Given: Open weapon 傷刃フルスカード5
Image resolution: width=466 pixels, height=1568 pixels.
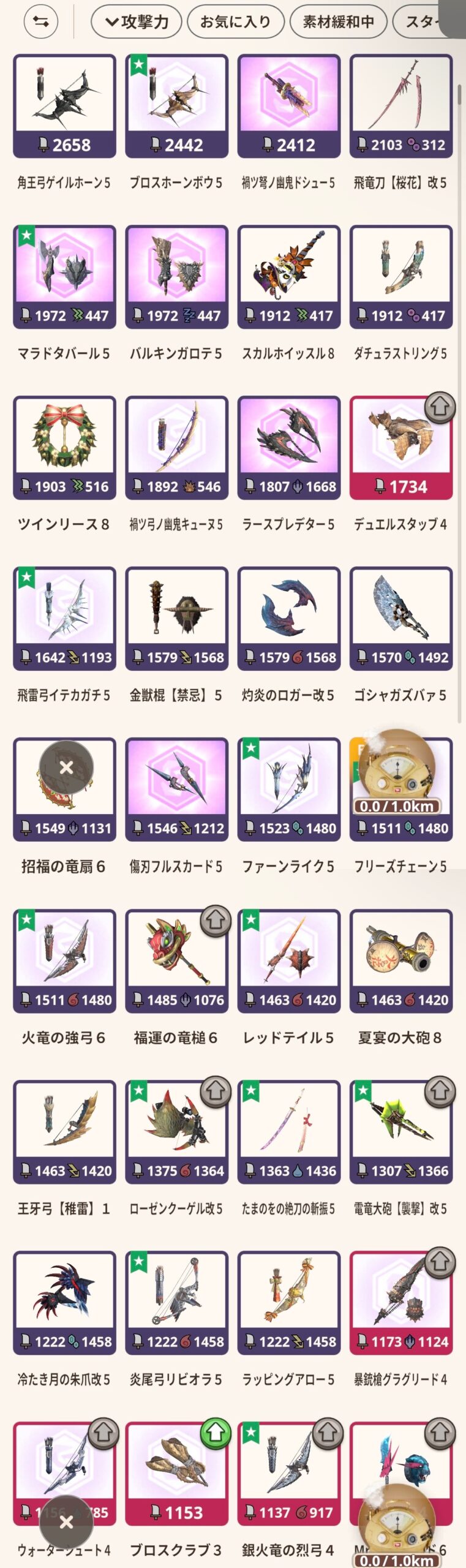Looking at the screenshot, I should click(x=176, y=790).
